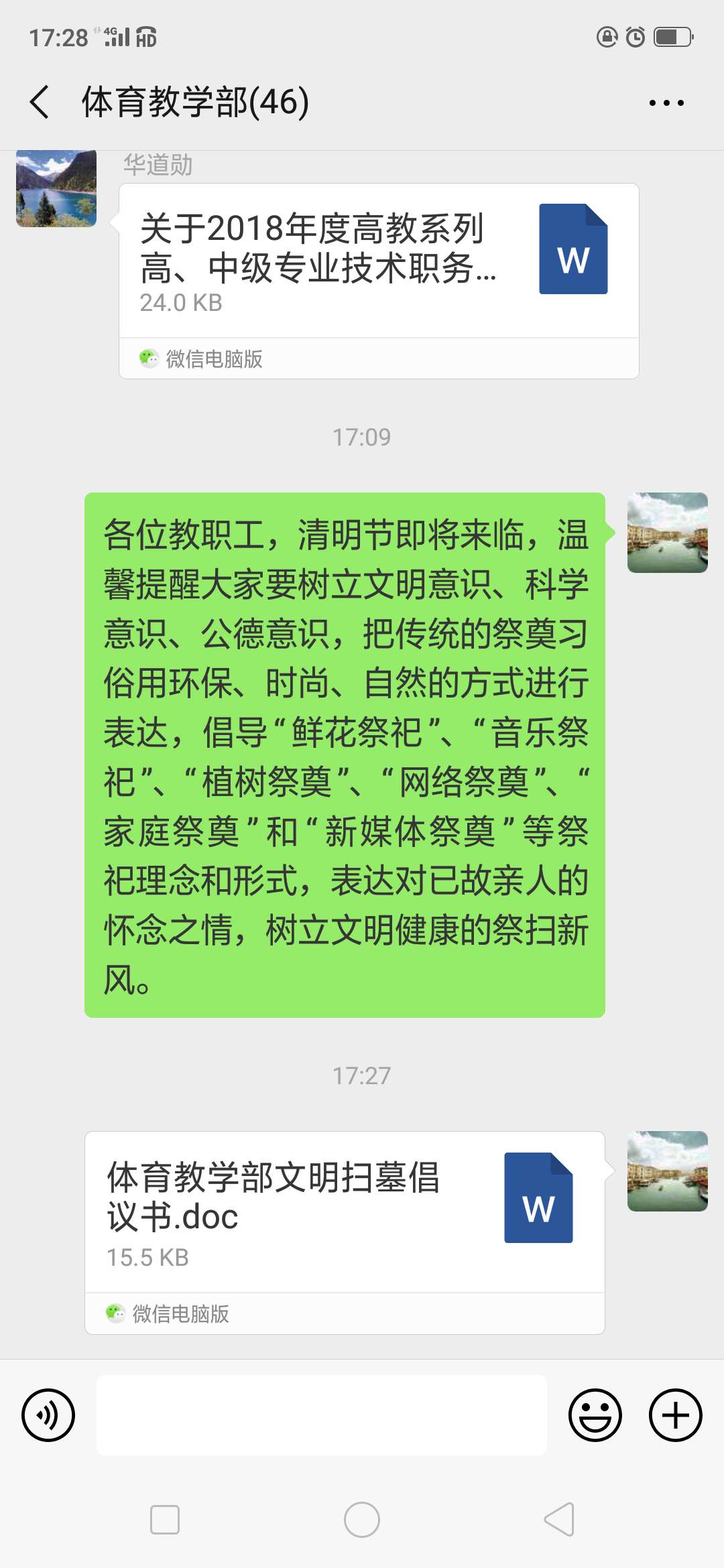Viewport: 724px width, 1568px height.
Task: Tap the system home button
Action: tap(362, 1519)
